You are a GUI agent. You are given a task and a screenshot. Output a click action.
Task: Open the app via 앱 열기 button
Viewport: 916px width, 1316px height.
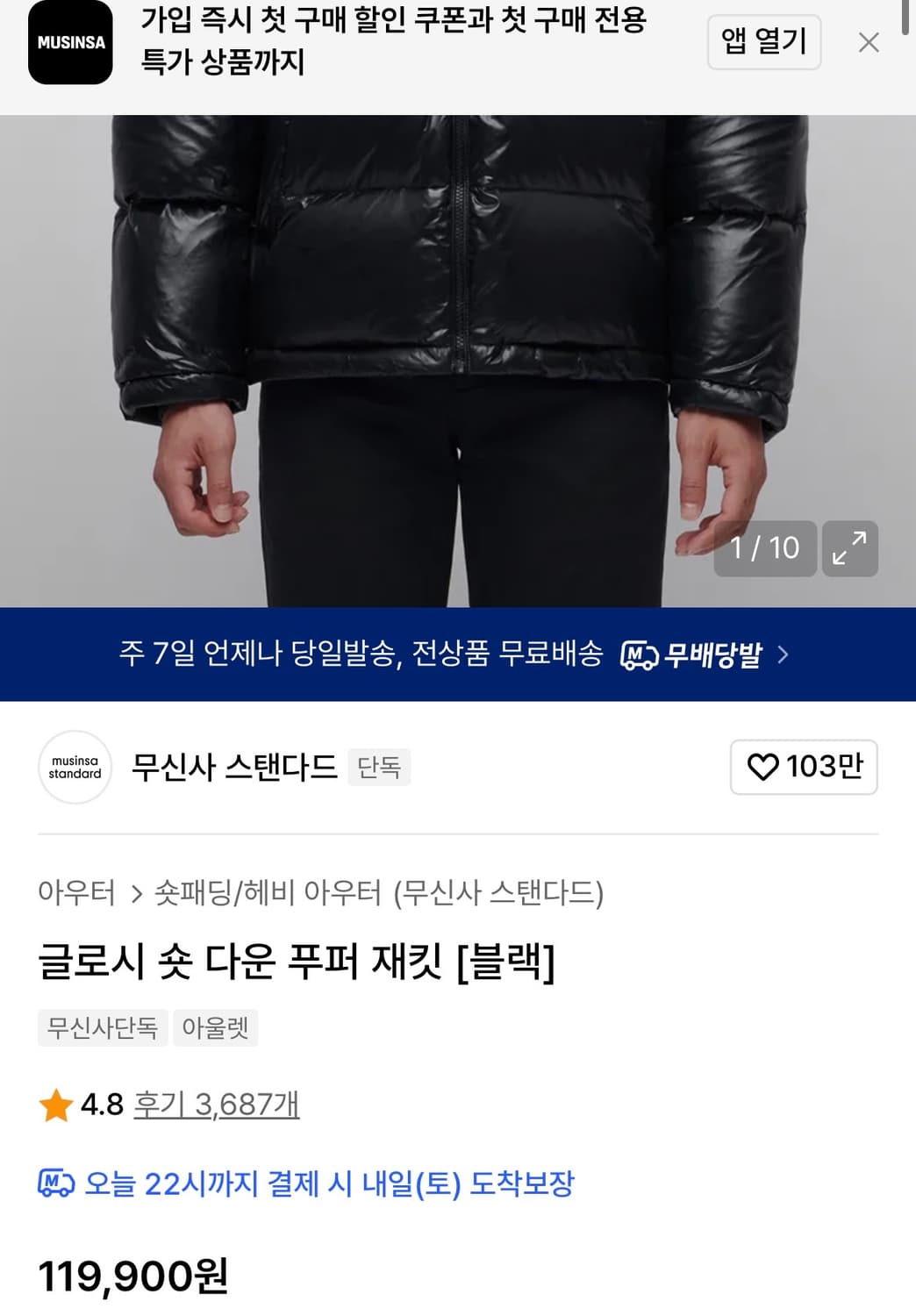click(763, 42)
